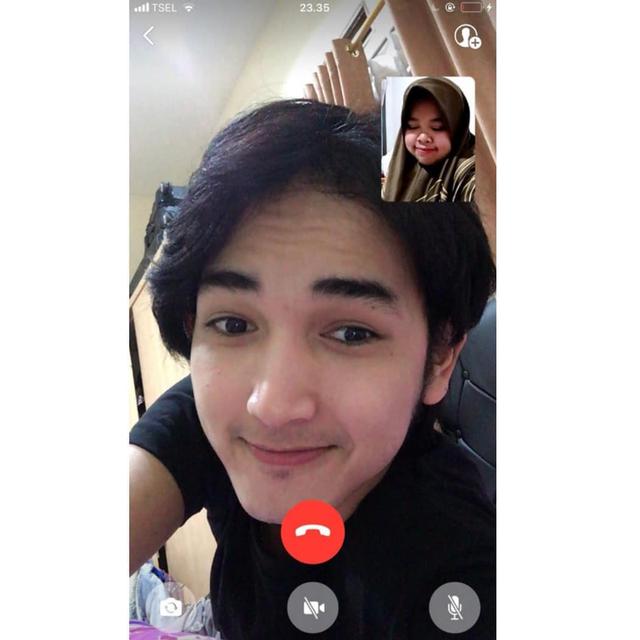Mute the microphone
The height and width of the screenshot is (640, 640).
click(x=454, y=607)
